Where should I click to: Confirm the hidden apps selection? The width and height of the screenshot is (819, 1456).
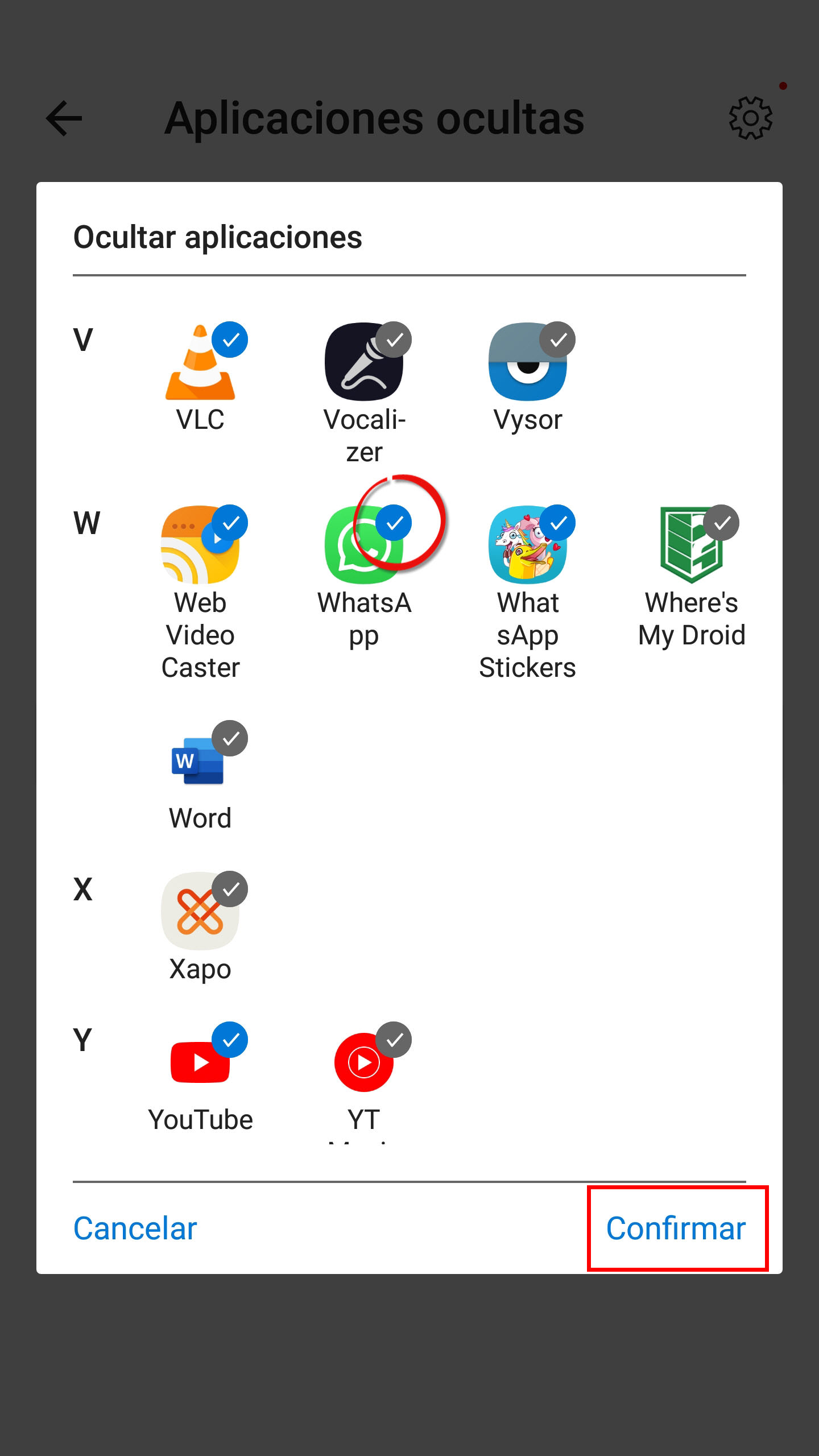tap(676, 1228)
